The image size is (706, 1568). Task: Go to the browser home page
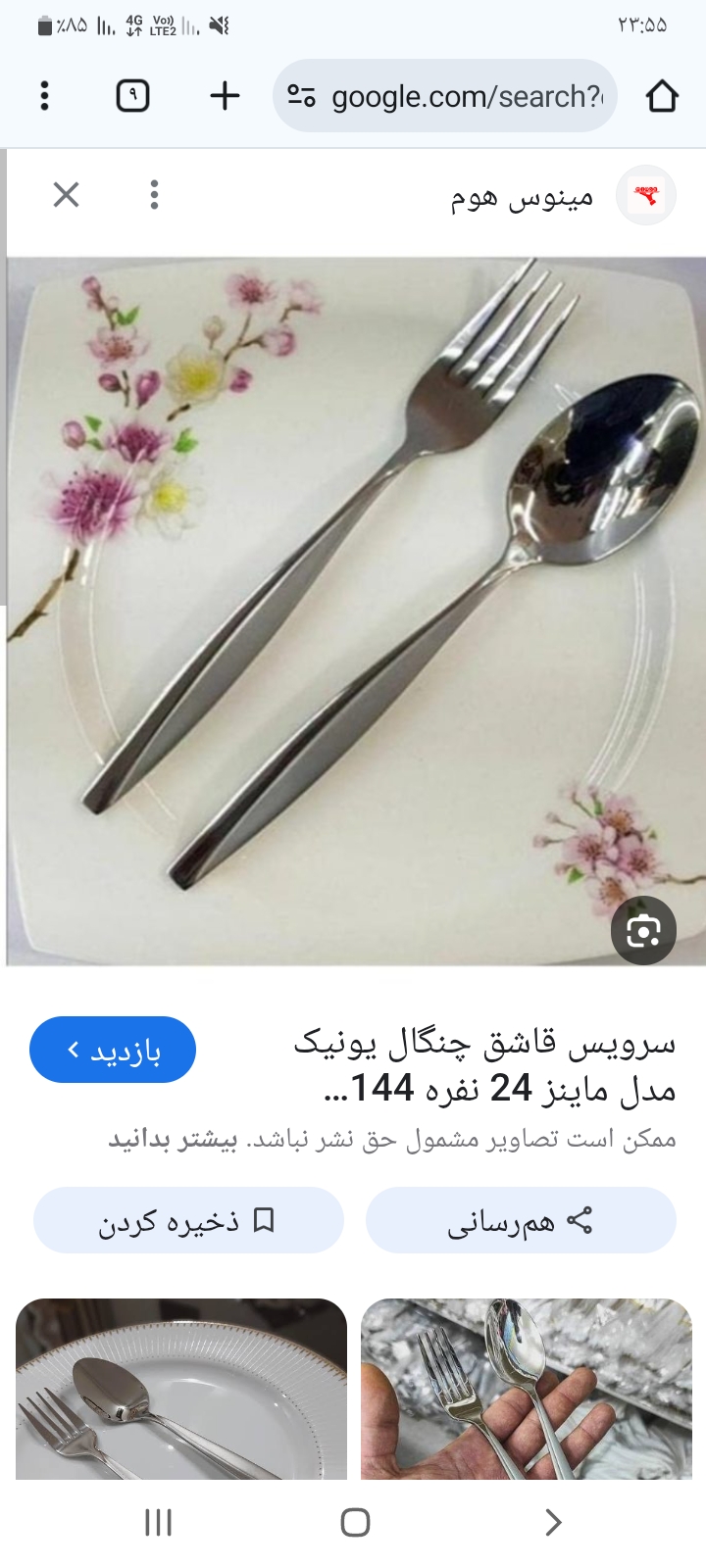[662, 96]
